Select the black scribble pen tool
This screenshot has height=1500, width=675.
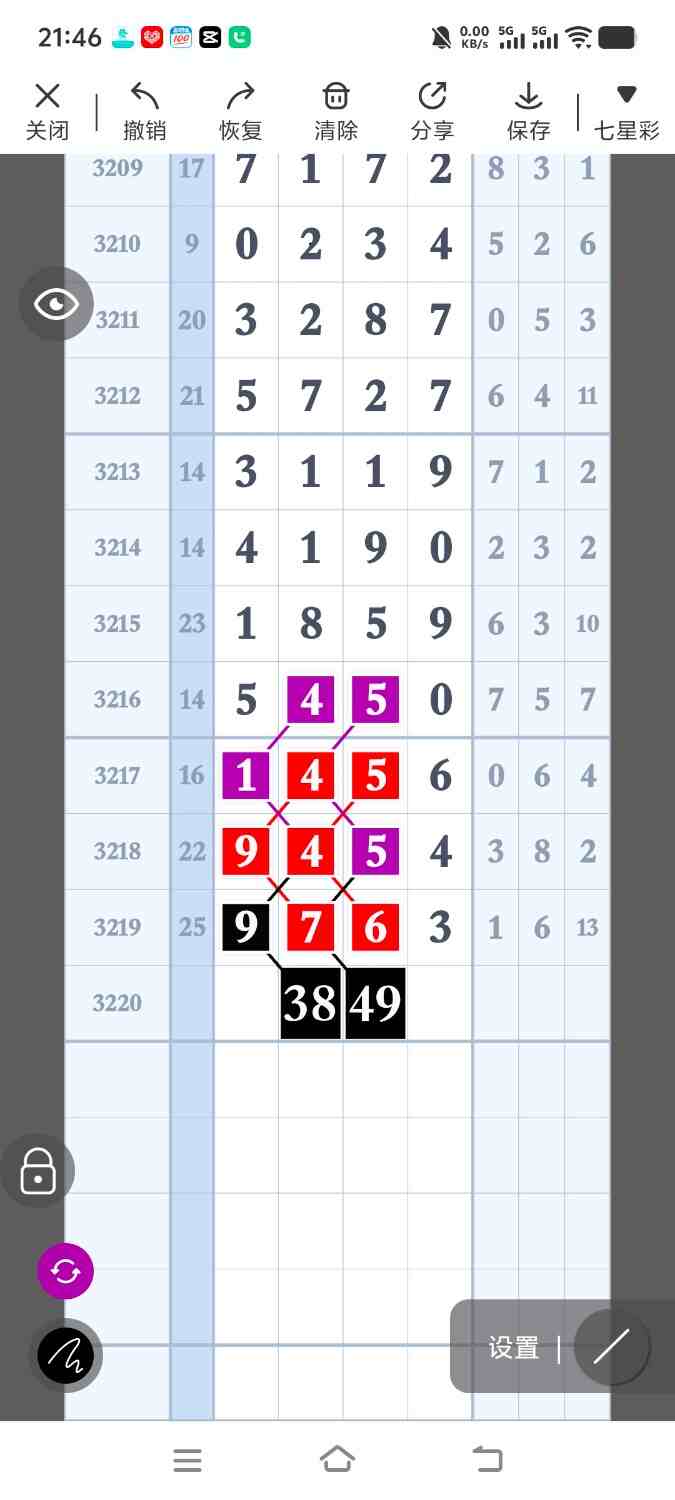[66, 1356]
